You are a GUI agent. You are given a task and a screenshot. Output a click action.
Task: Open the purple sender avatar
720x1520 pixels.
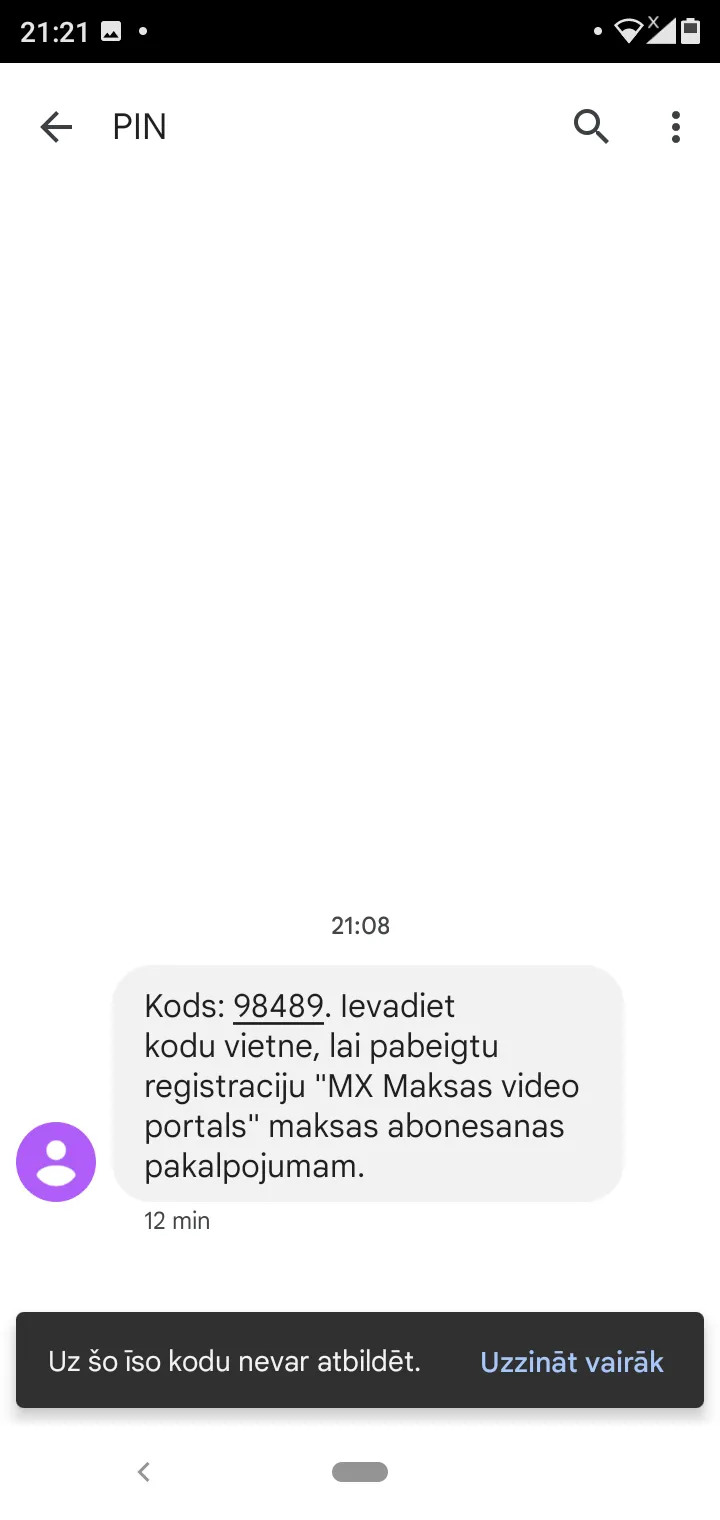[56, 1161]
